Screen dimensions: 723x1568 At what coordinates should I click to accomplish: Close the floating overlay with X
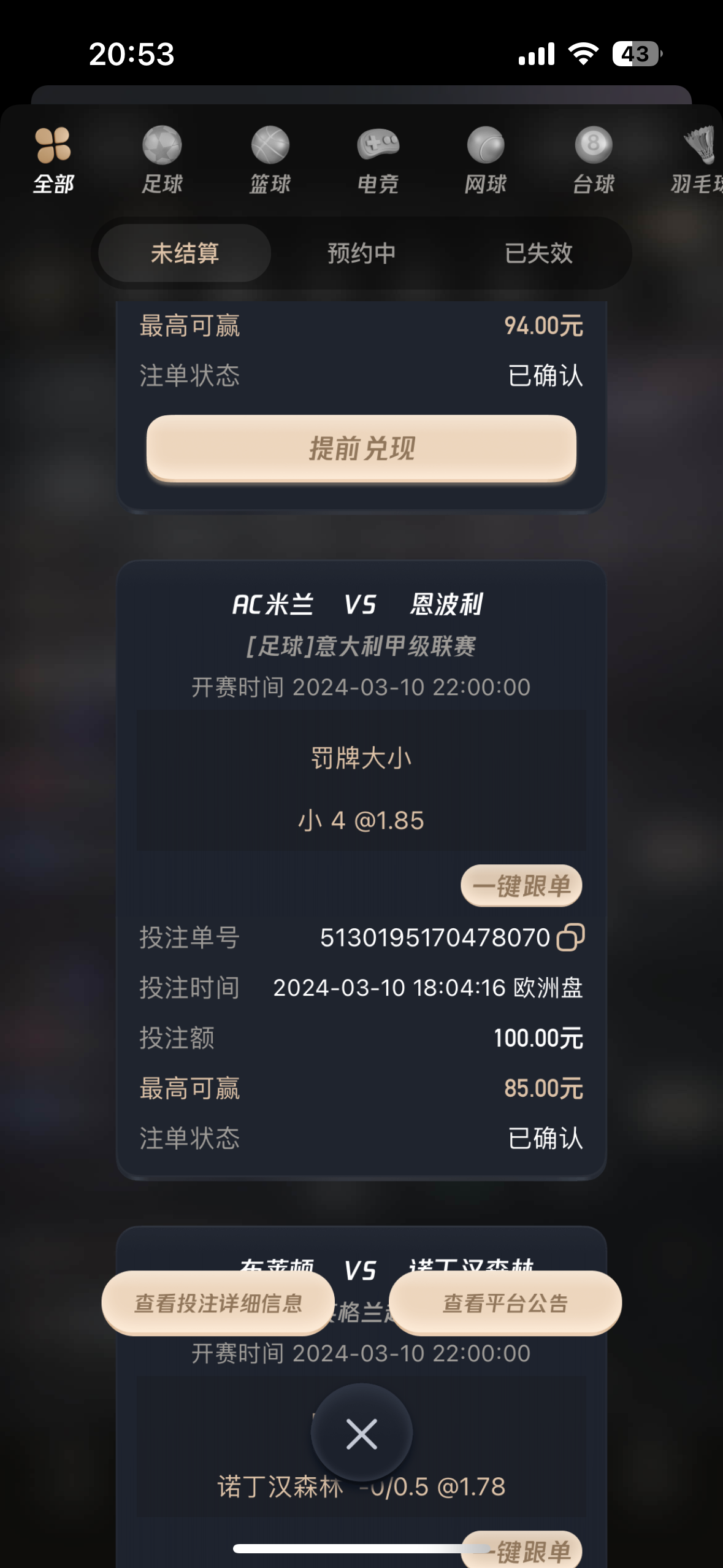pyautogui.click(x=361, y=1434)
